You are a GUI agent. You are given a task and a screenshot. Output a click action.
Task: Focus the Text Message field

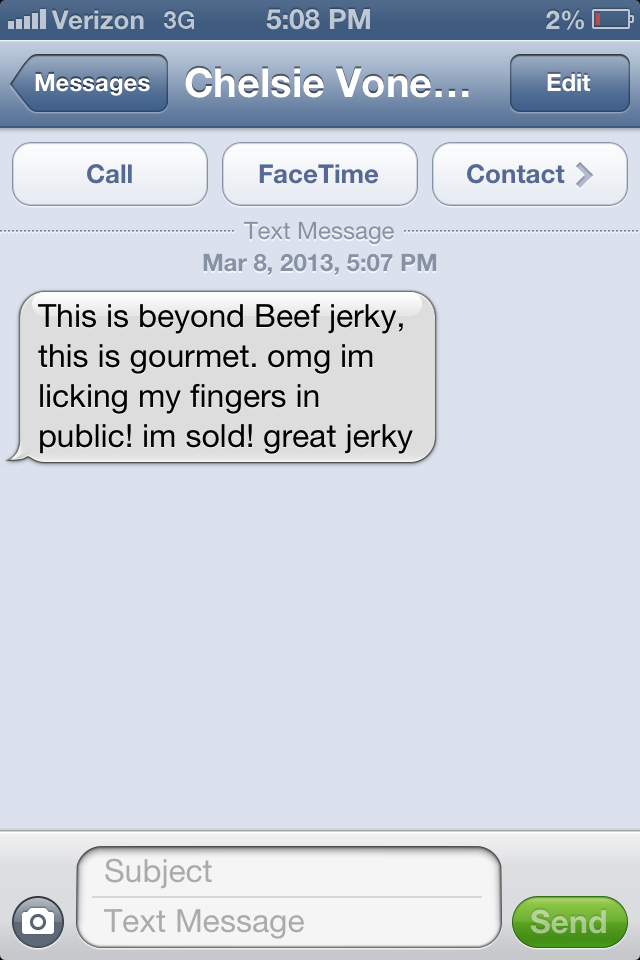pyautogui.click(x=288, y=922)
